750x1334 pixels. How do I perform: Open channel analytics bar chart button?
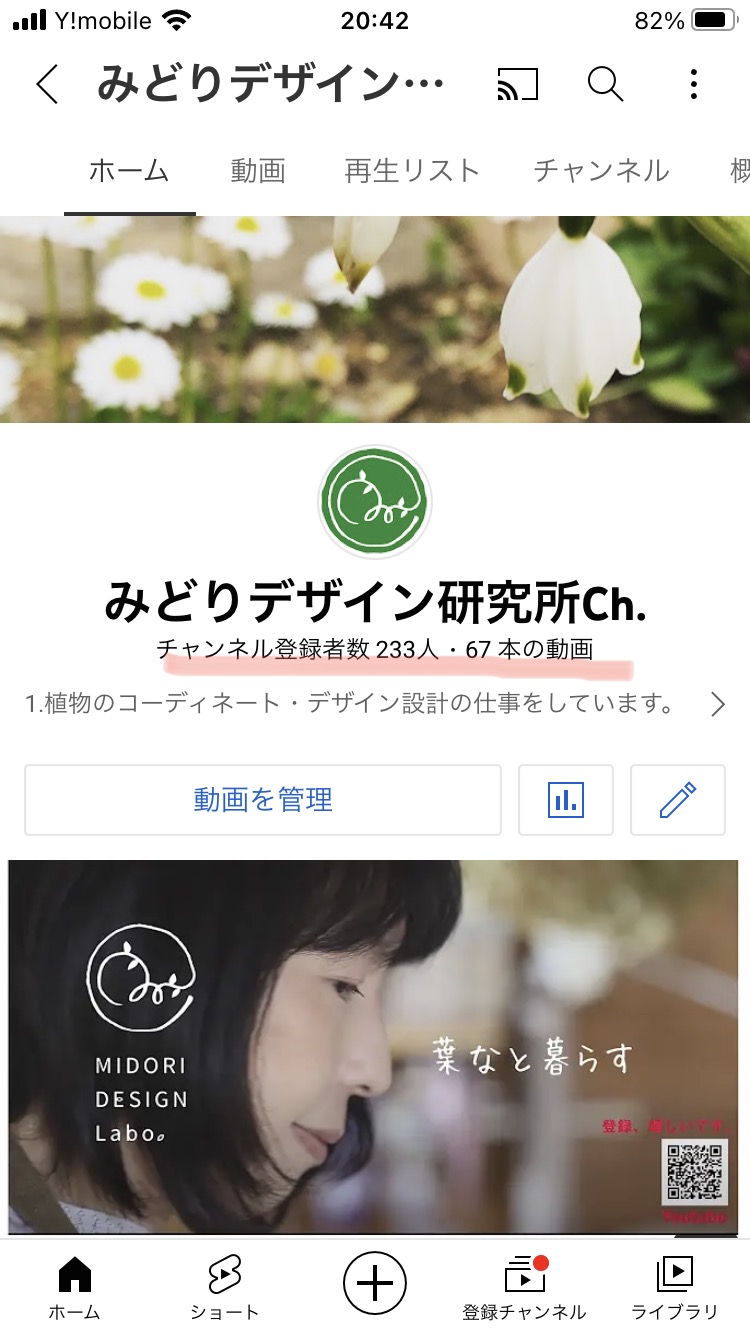pos(566,800)
